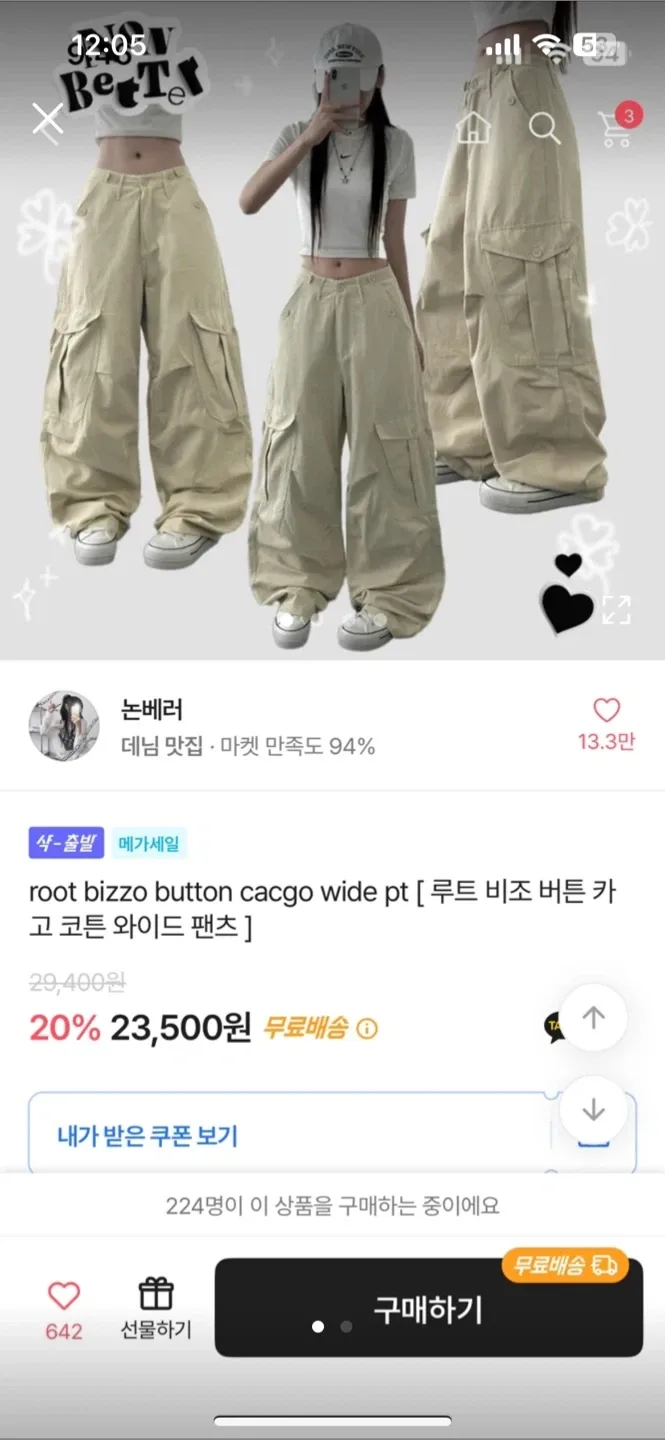Tap the scroll-to-bottom arrow button
The height and width of the screenshot is (1440, 665).
pyautogui.click(x=594, y=1110)
